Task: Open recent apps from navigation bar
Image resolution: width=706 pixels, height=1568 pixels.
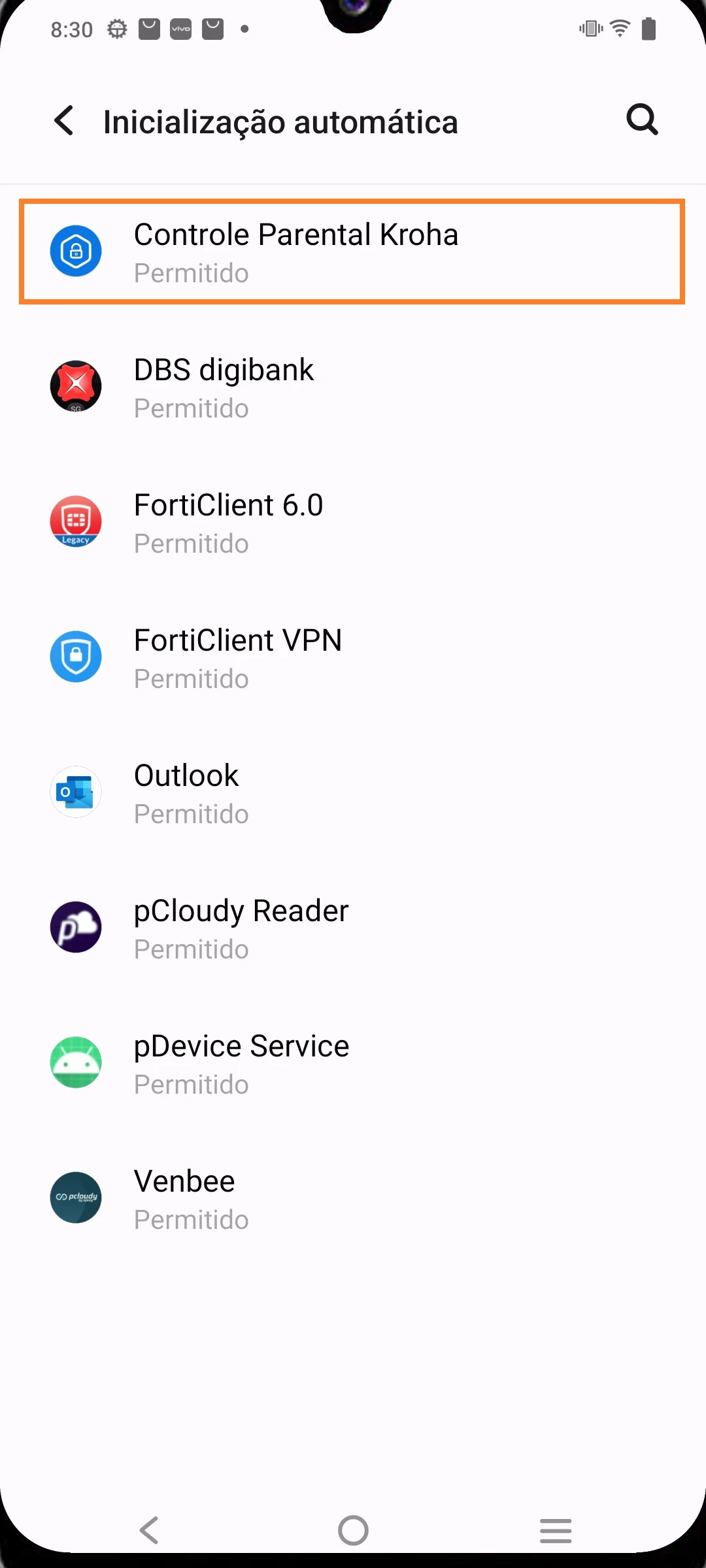Action: coord(556,1530)
